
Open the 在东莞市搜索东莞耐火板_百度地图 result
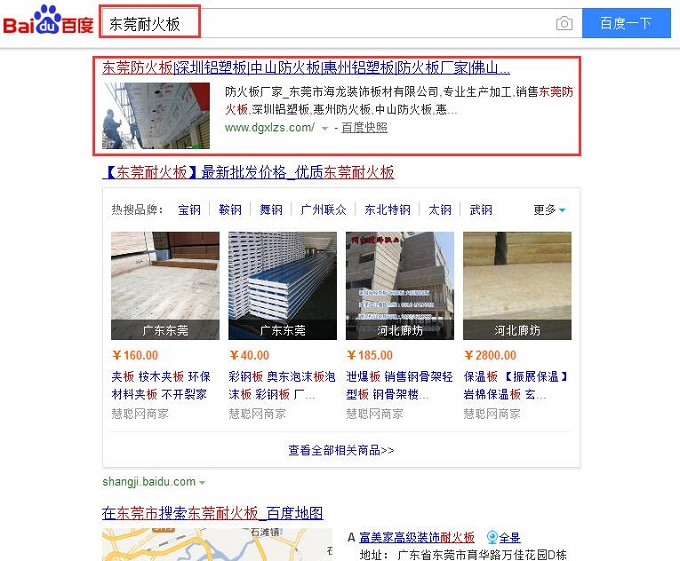(212, 513)
